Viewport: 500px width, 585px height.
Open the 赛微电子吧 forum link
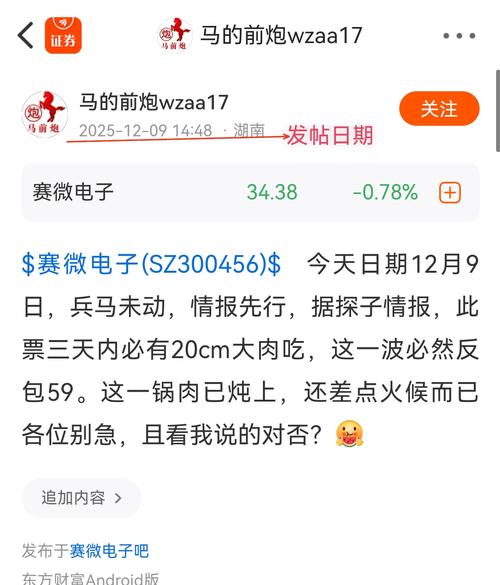click(x=109, y=551)
